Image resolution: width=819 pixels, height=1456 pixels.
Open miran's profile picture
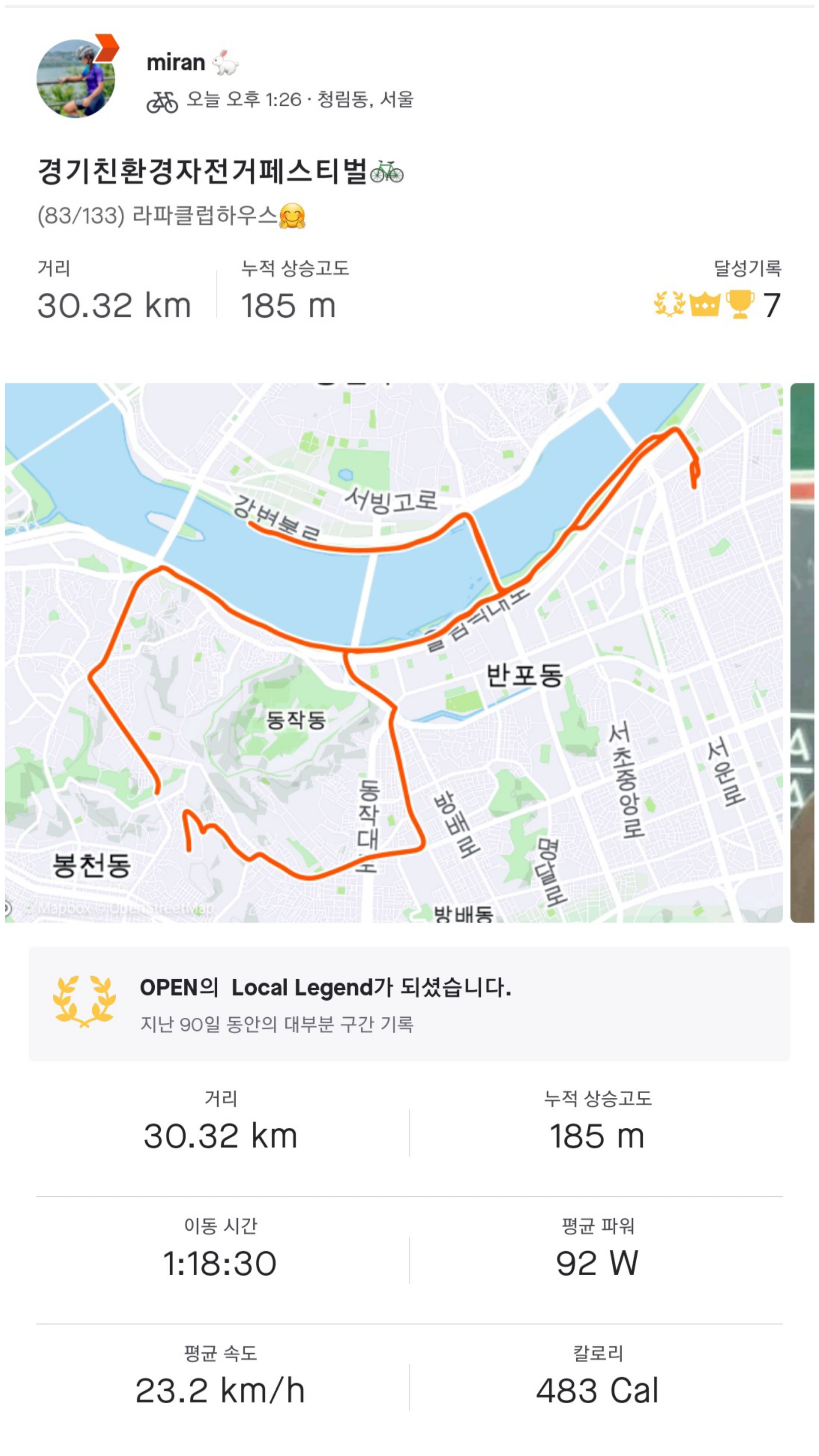click(76, 78)
